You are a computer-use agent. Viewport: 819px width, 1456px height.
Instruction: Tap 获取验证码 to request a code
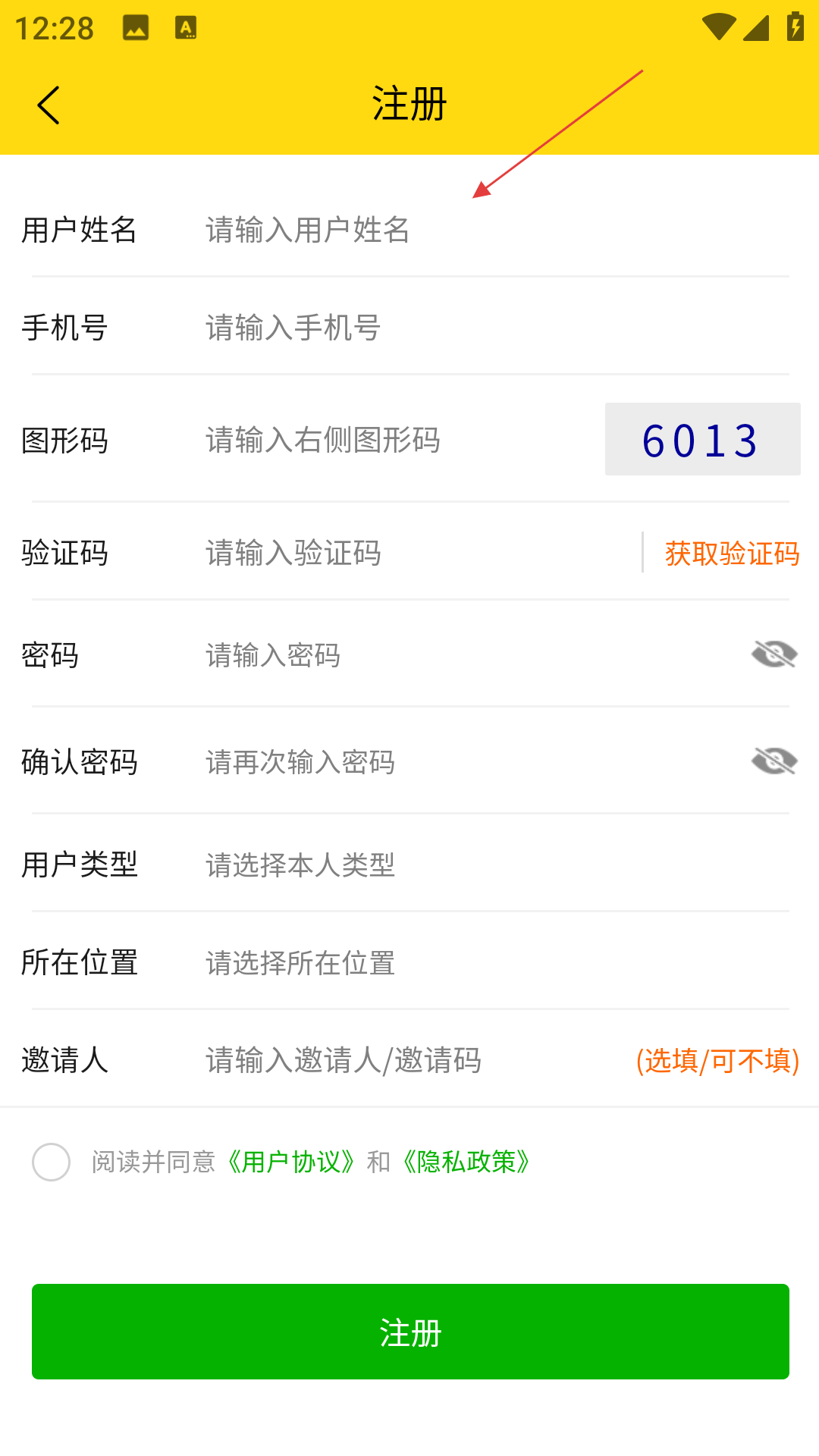(732, 553)
